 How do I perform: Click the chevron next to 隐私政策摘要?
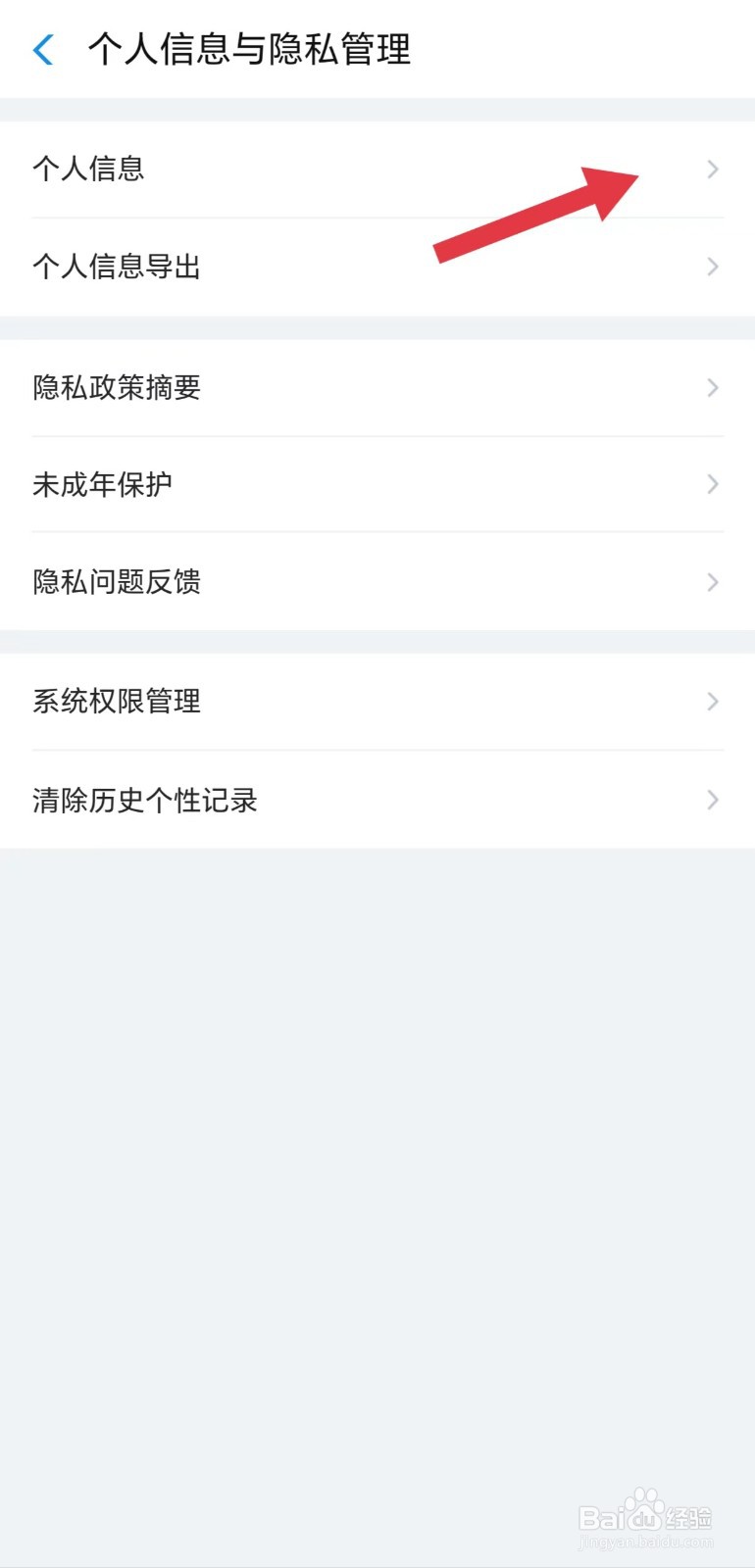(713, 387)
